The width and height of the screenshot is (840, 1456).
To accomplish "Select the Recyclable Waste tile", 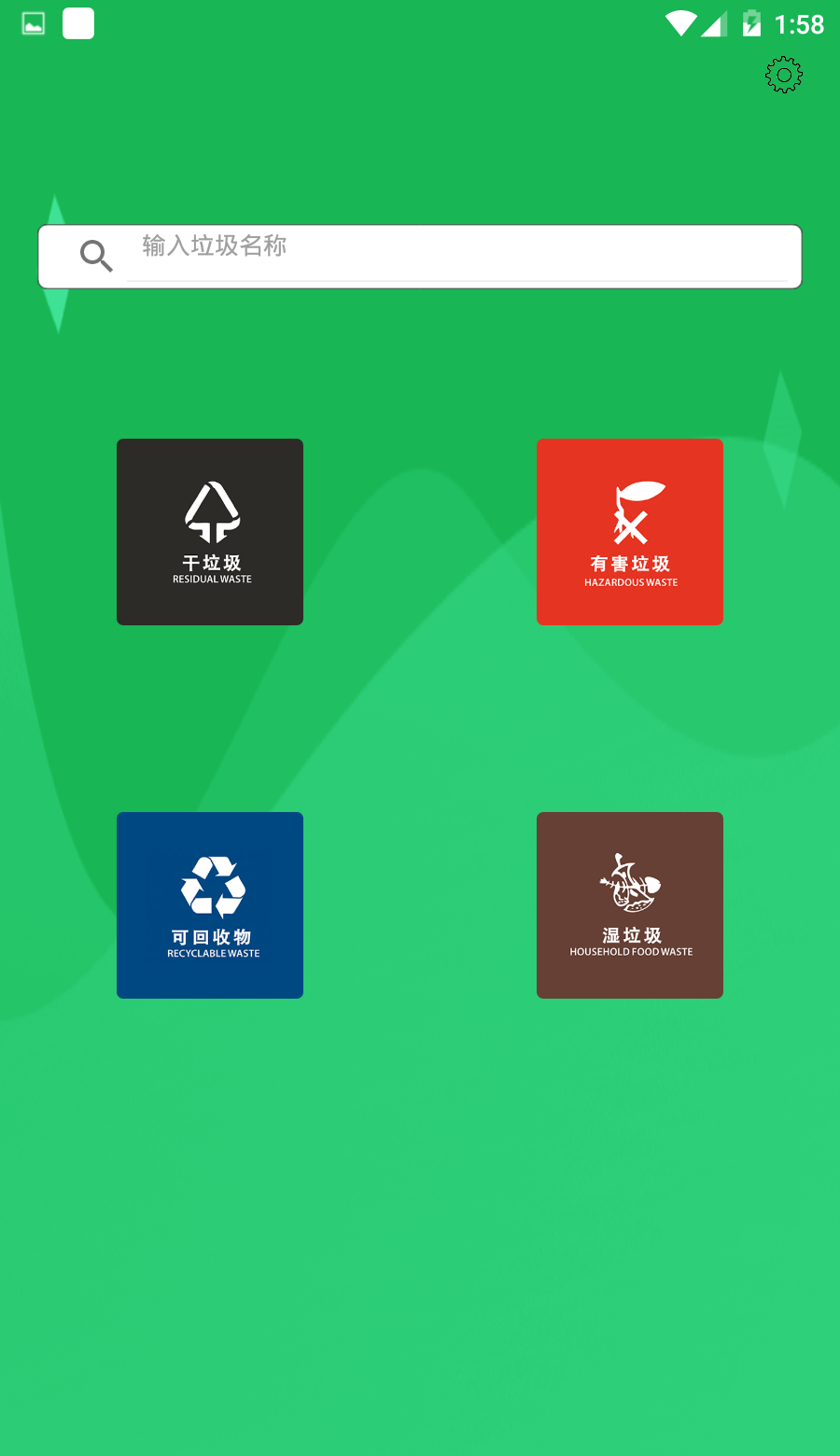I will [210, 905].
